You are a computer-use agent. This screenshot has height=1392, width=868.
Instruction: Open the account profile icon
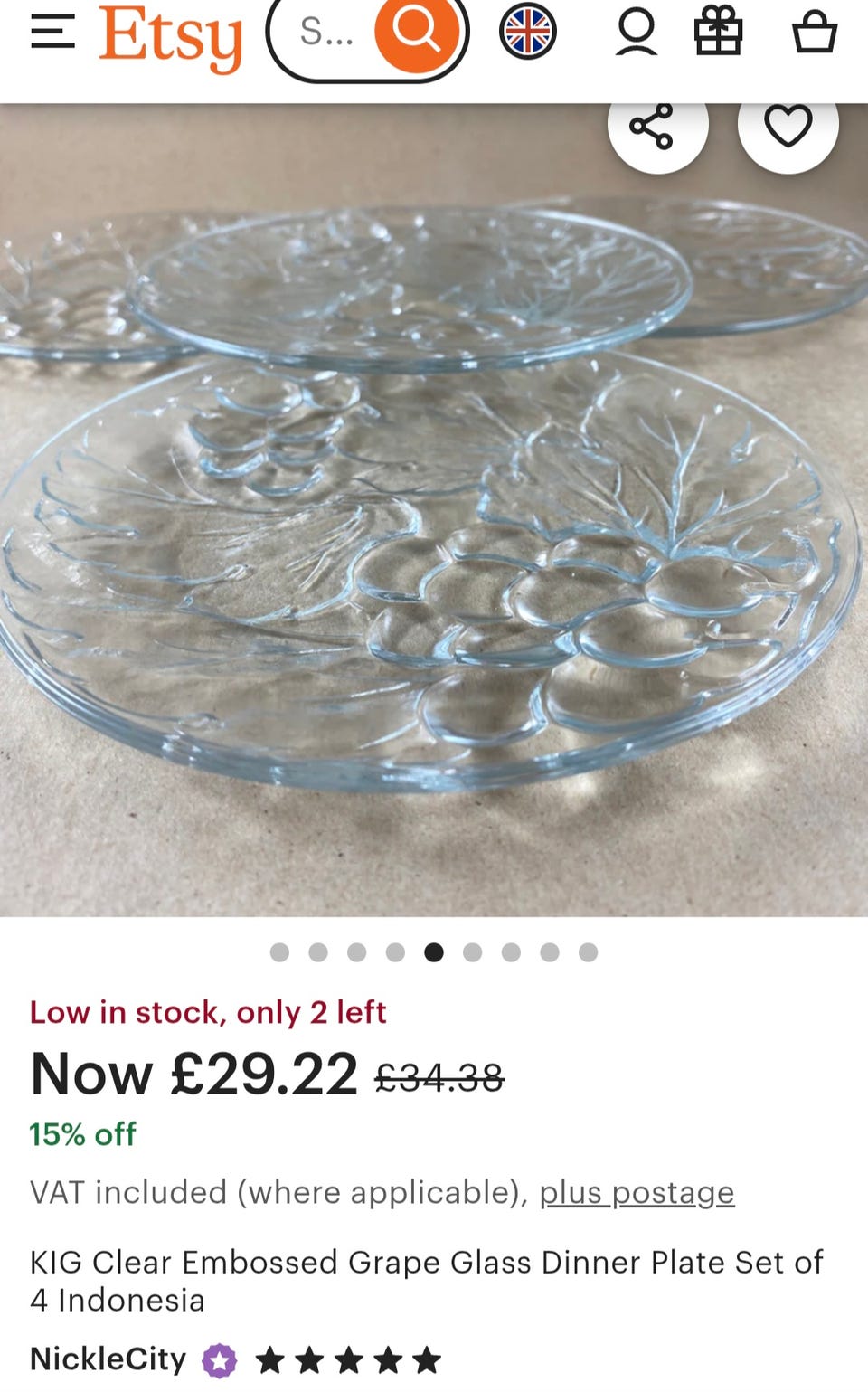click(637, 33)
